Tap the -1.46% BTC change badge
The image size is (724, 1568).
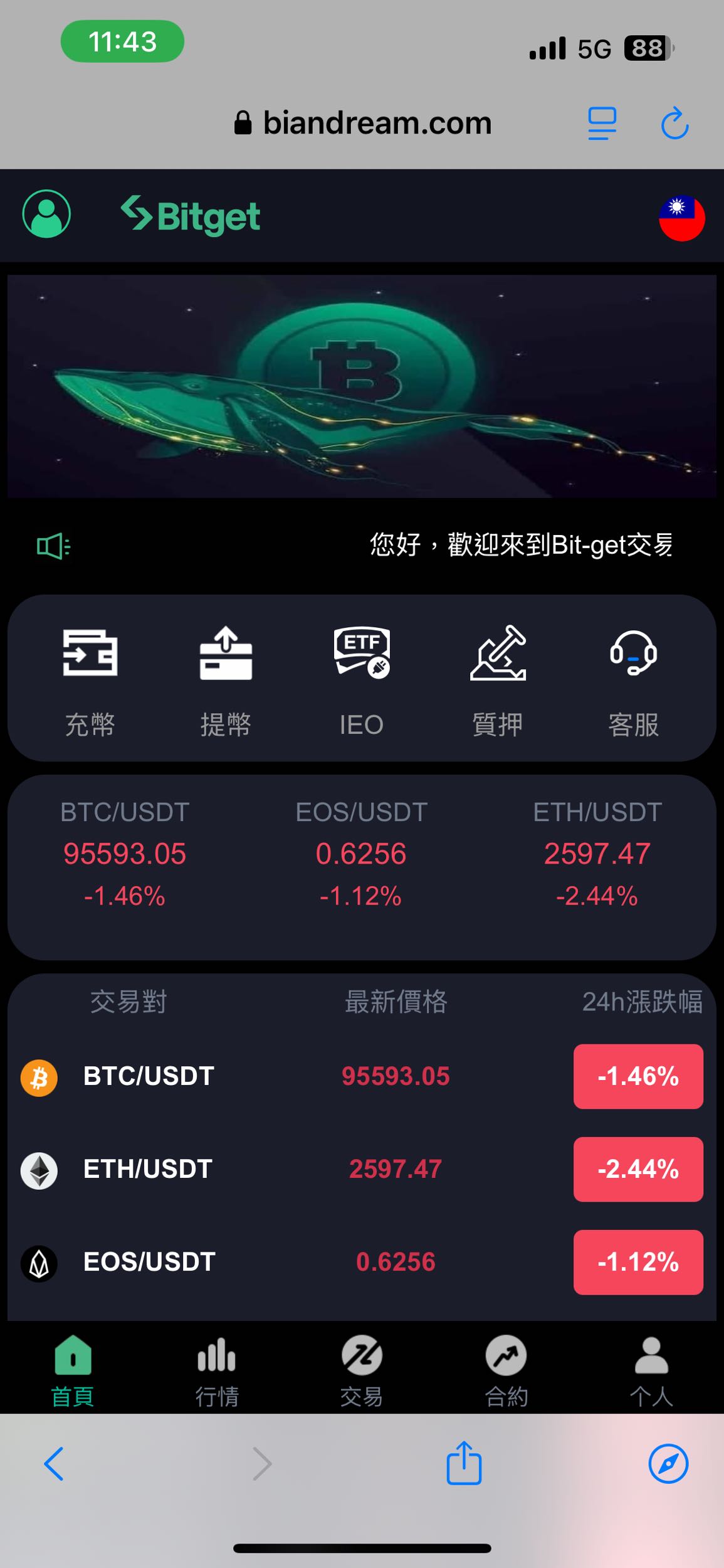638,1076
